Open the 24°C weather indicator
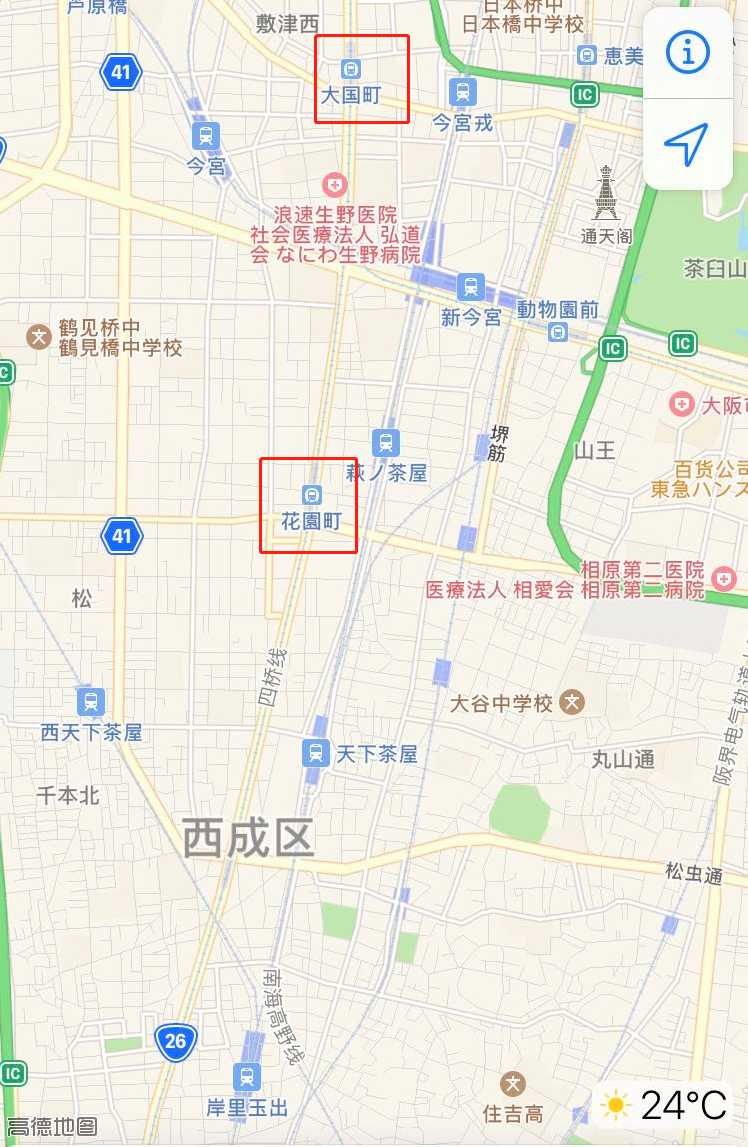748x1147 pixels. (664, 1106)
